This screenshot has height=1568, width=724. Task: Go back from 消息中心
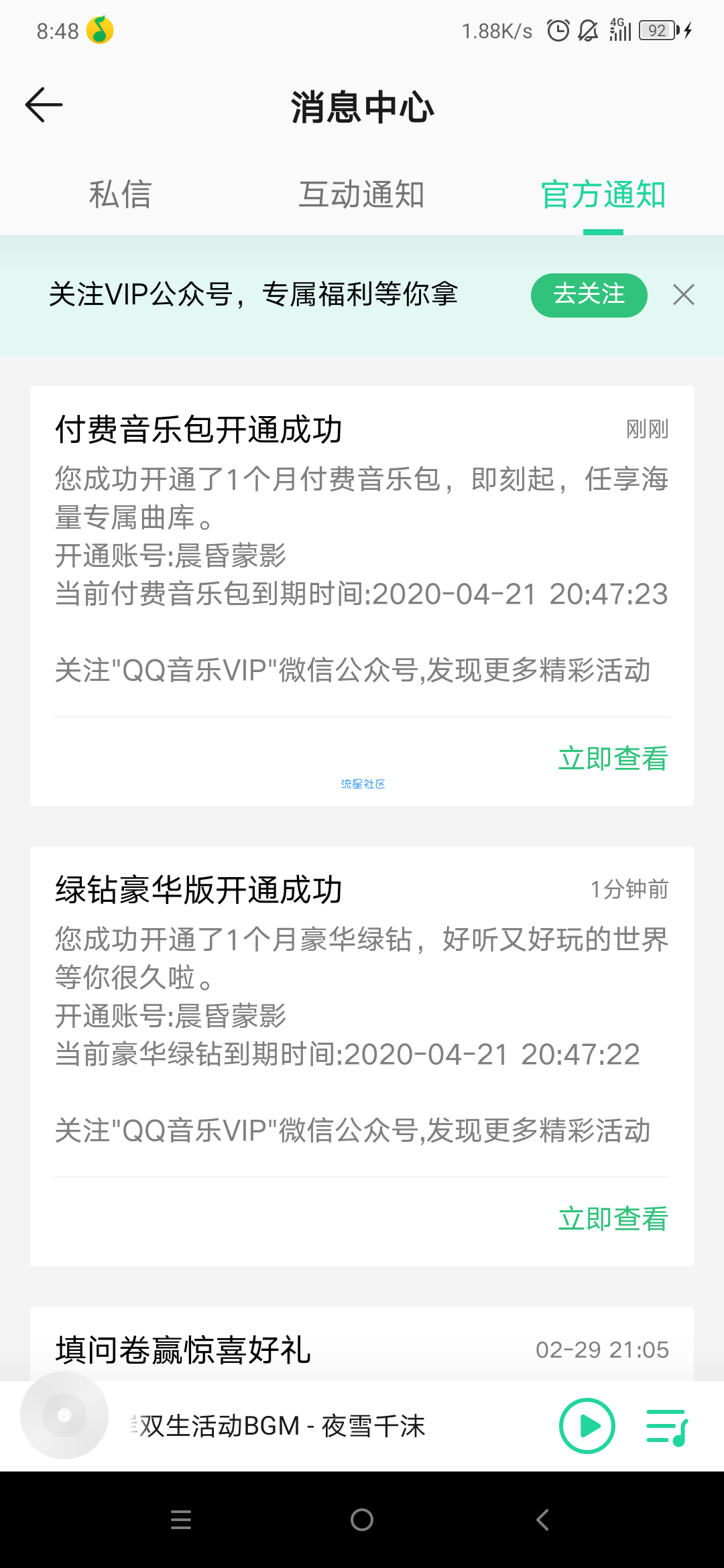point(44,105)
